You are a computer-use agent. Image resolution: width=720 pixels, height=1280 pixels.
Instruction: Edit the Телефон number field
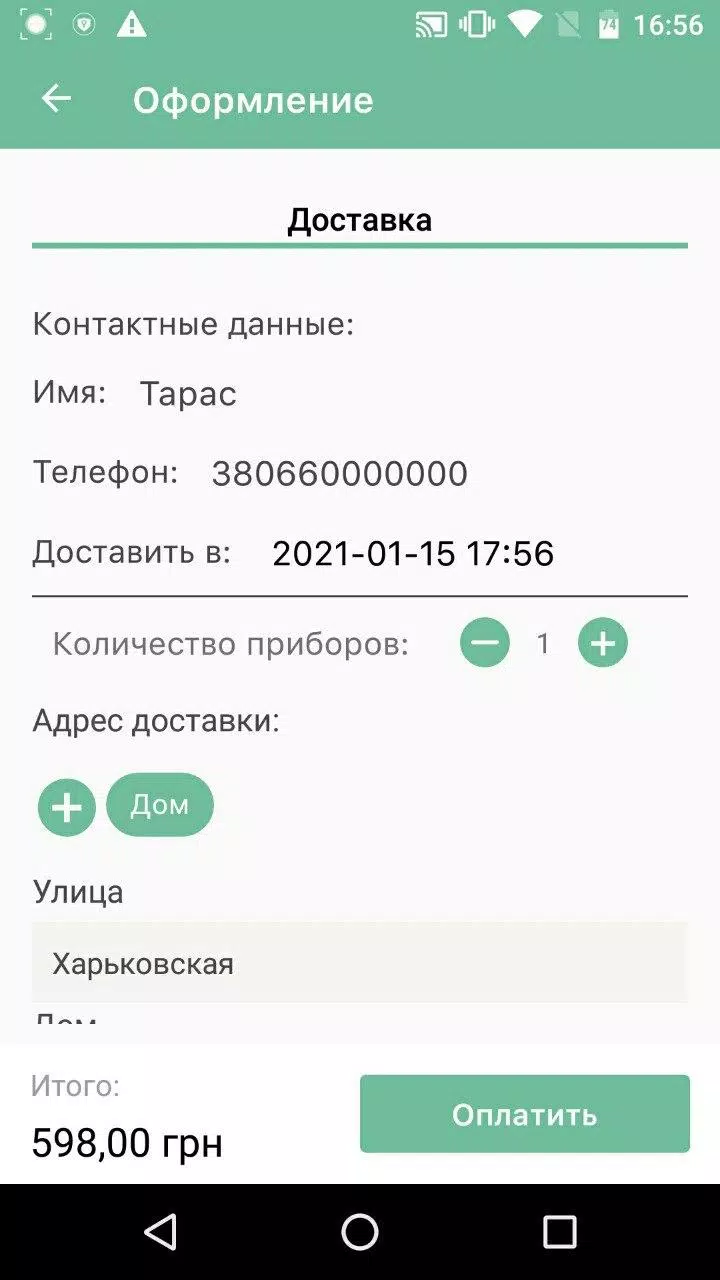pos(339,473)
